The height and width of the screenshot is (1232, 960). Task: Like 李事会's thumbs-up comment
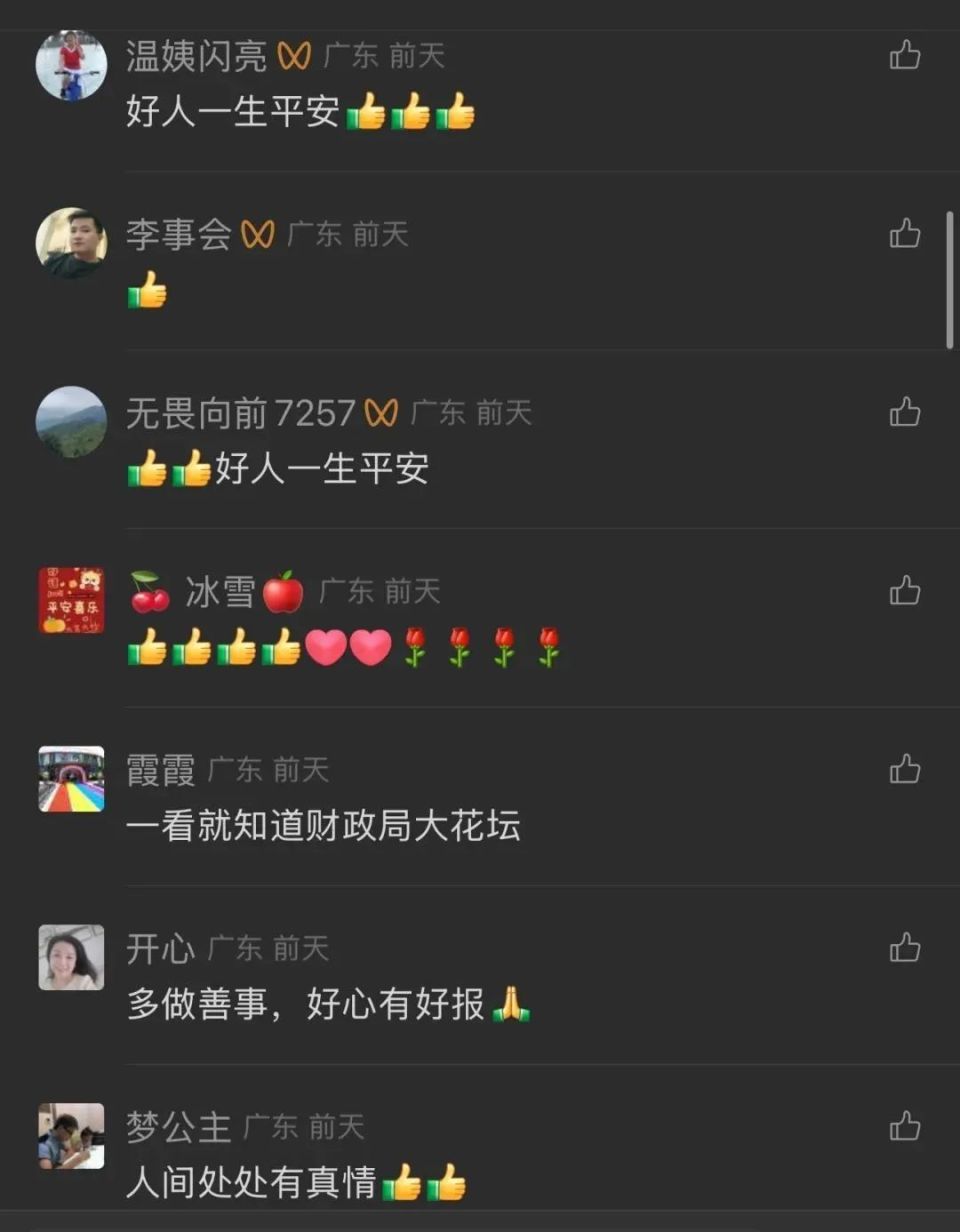click(905, 234)
